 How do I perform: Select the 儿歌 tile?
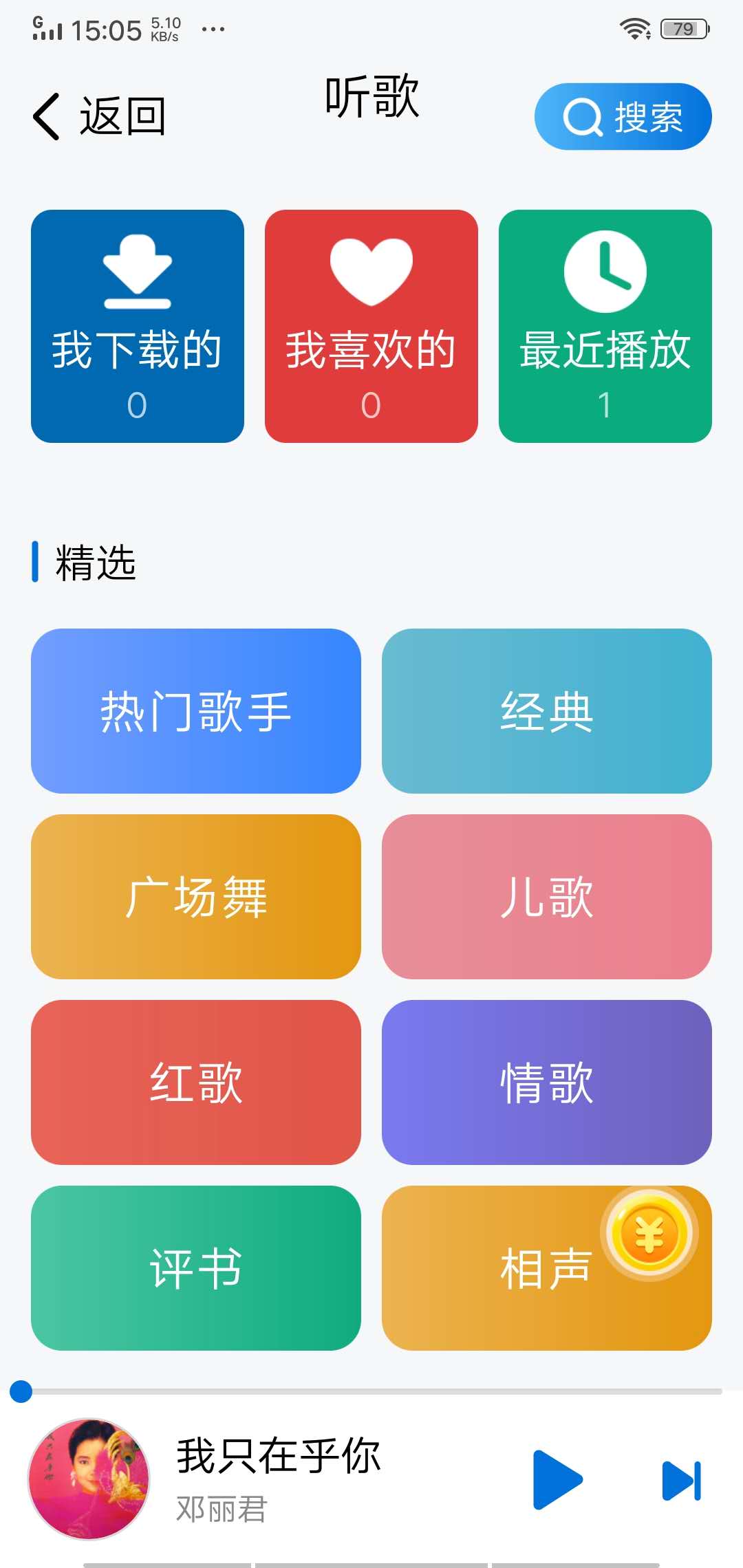(x=546, y=897)
